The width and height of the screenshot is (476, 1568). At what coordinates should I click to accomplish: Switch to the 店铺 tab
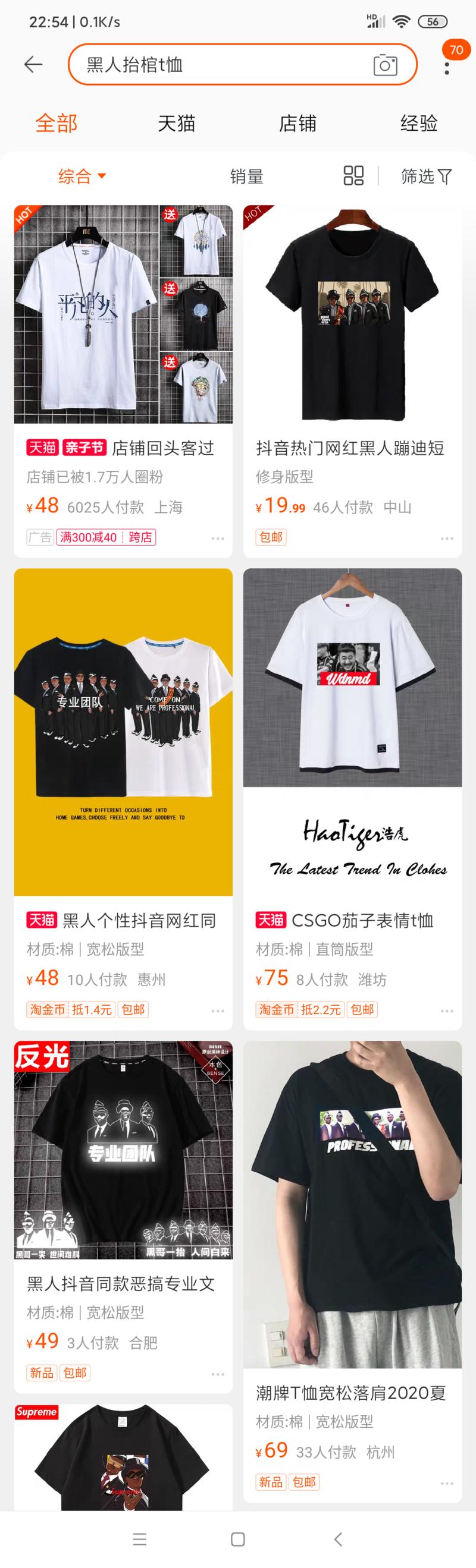[297, 124]
